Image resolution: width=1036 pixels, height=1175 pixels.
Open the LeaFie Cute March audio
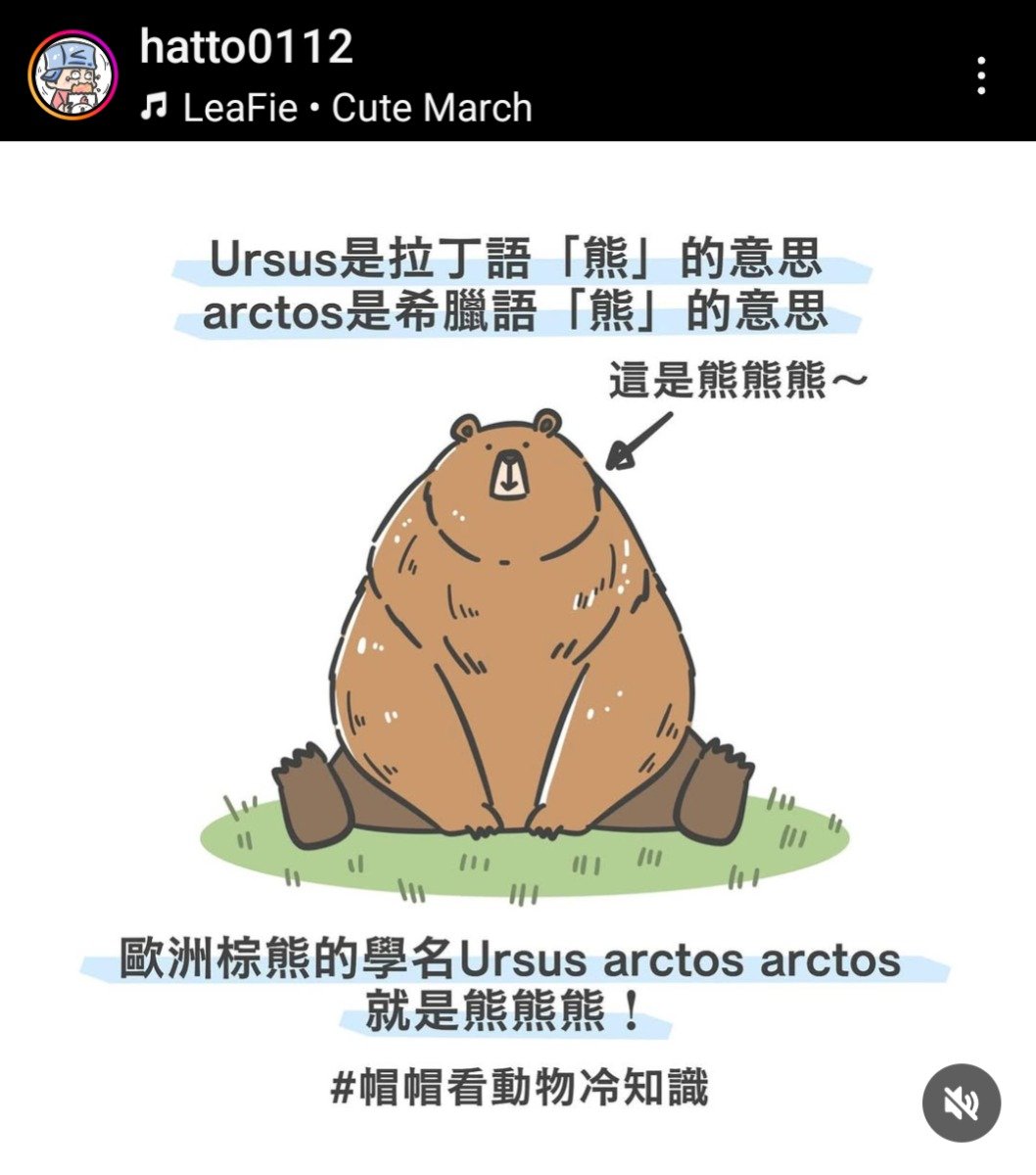[337, 108]
